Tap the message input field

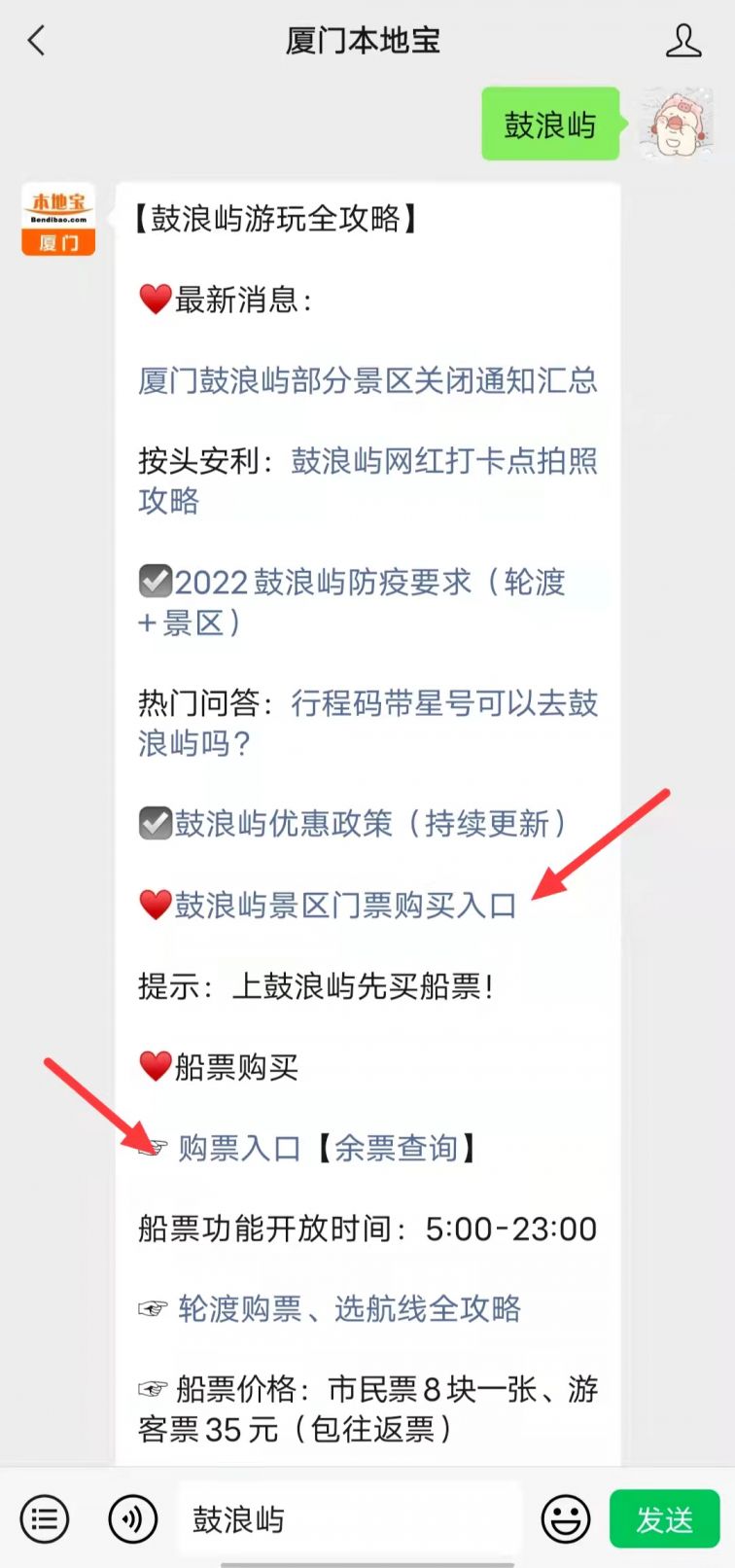coord(350,1518)
